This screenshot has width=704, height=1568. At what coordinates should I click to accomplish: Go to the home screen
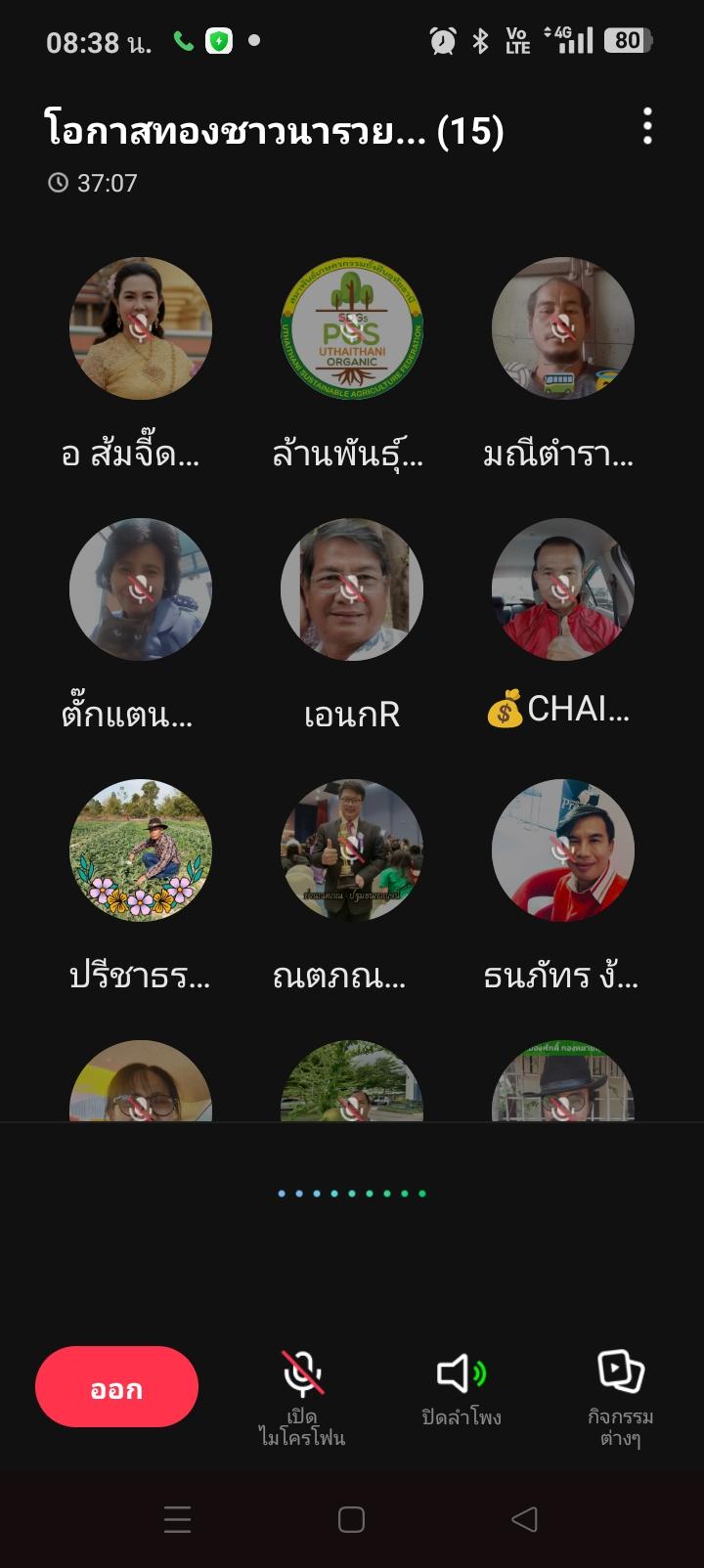pos(351,1519)
